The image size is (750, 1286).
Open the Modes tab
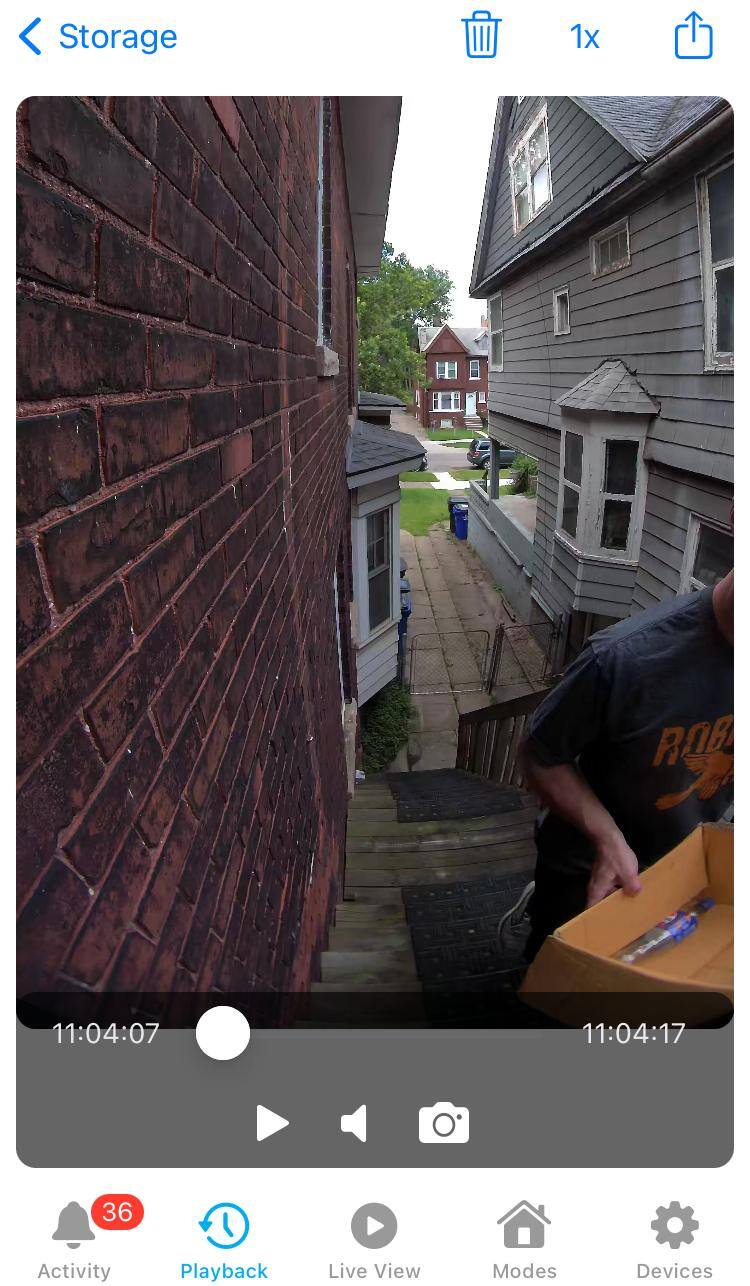coord(524,1239)
